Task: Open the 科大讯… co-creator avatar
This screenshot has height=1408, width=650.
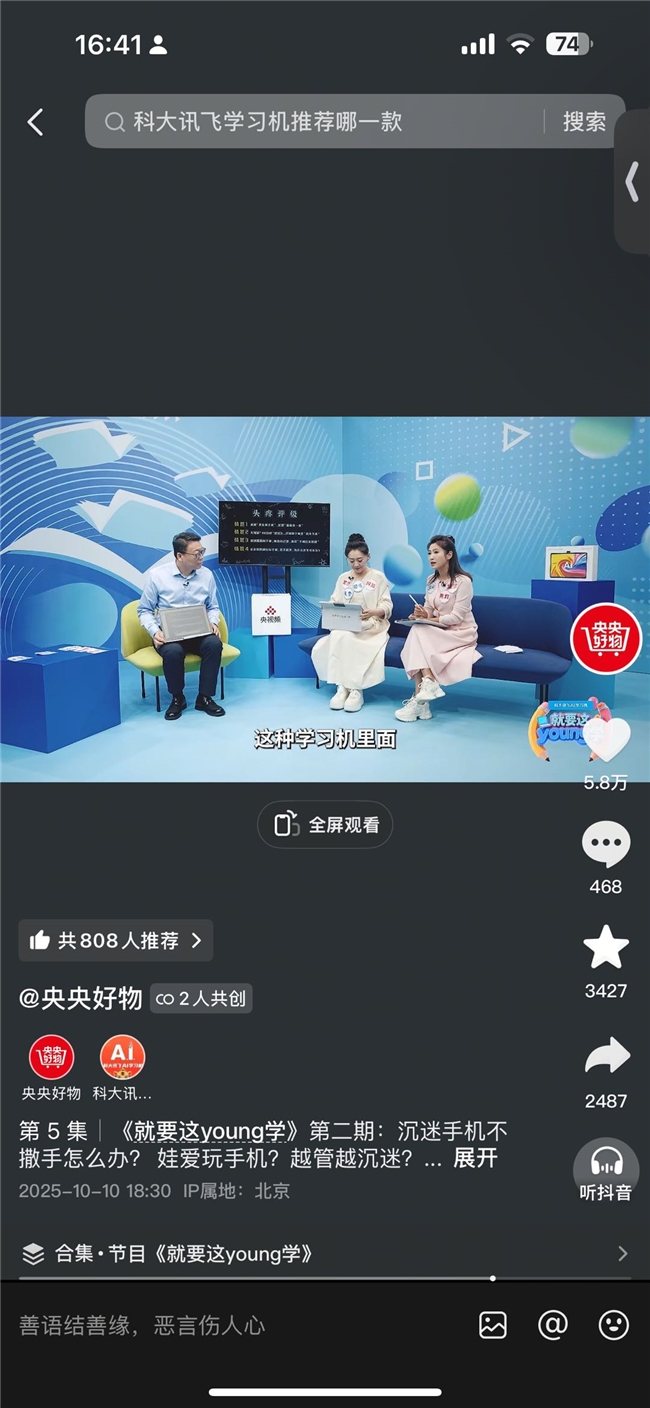Action: [122, 1058]
